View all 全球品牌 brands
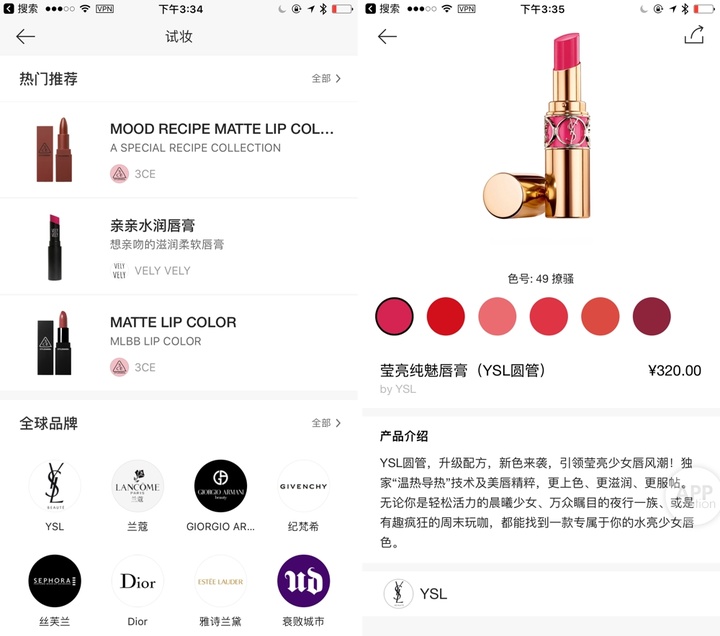This screenshot has width=720, height=636. click(326, 423)
